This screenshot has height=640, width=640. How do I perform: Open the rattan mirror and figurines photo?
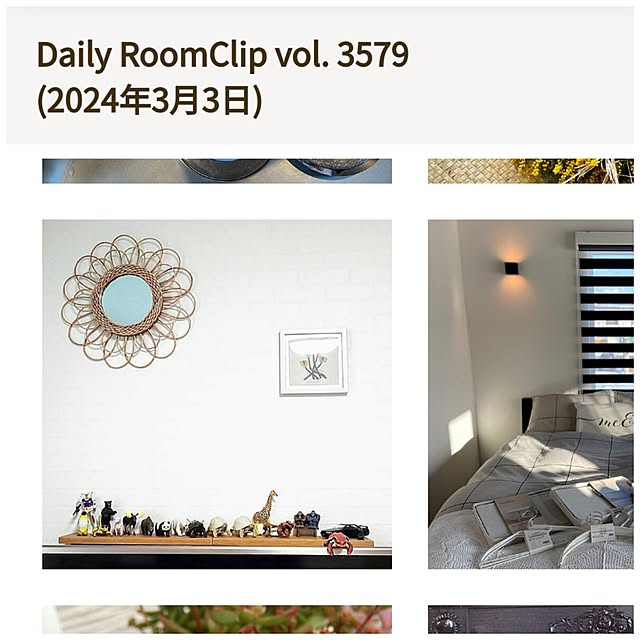217,394
